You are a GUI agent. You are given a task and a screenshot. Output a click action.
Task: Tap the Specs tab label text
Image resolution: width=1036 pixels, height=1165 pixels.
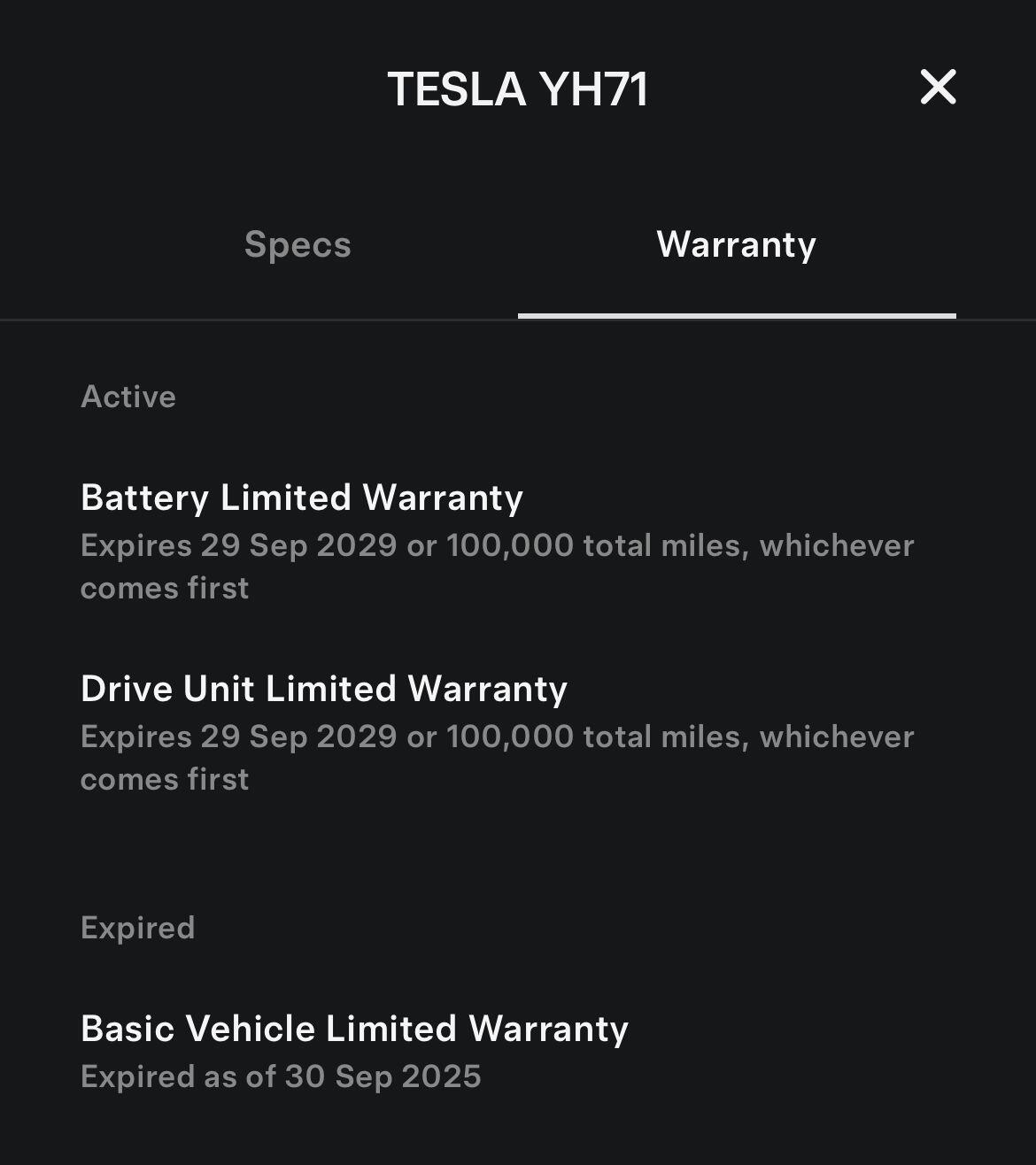[x=298, y=244]
